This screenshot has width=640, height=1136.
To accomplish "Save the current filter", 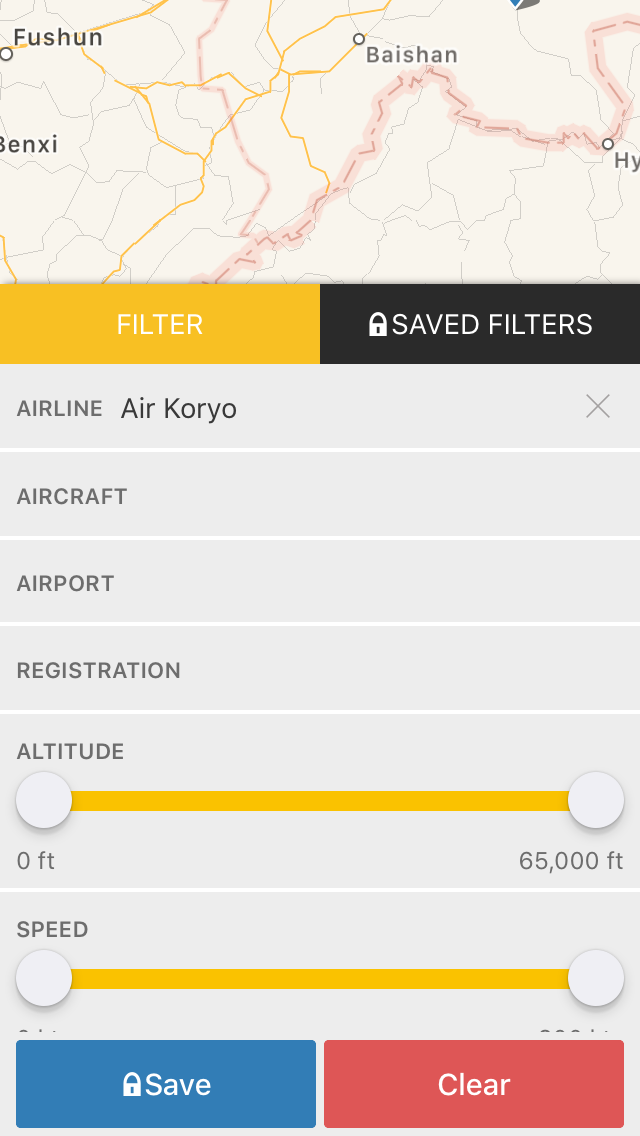I will coord(166,1084).
